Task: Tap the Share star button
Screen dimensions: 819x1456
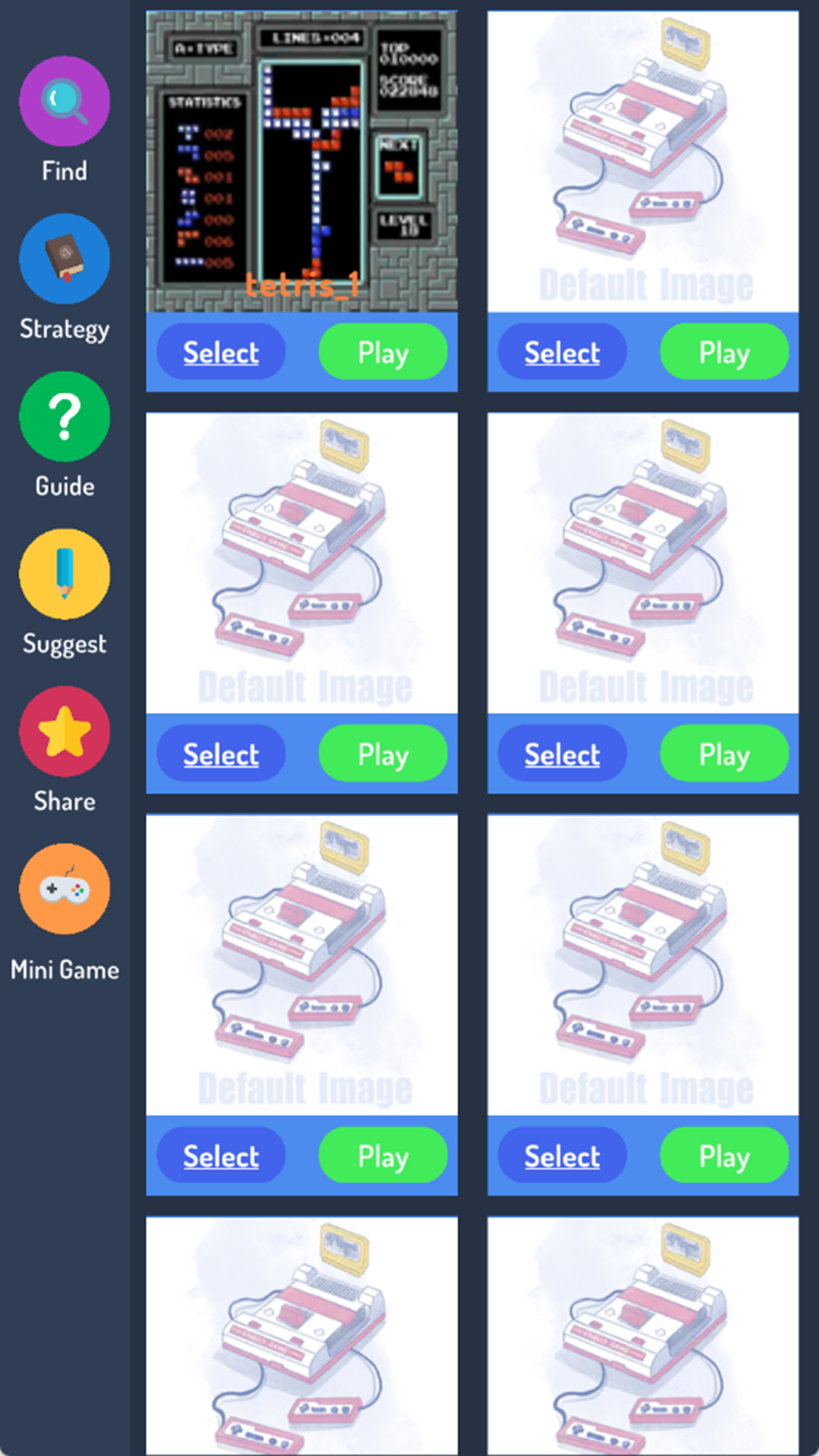Action: pyautogui.click(x=64, y=733)
